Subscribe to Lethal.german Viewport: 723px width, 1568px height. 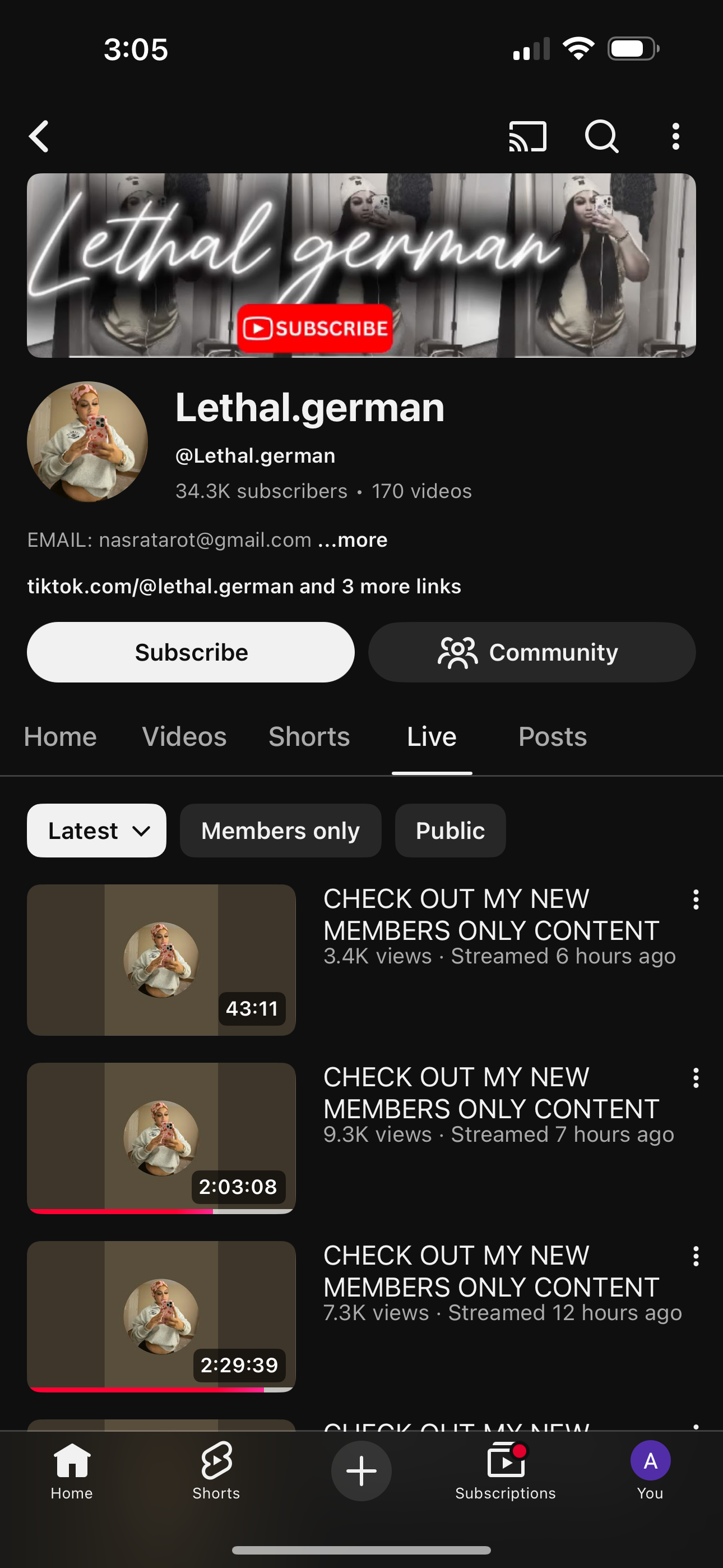point(191,652)
